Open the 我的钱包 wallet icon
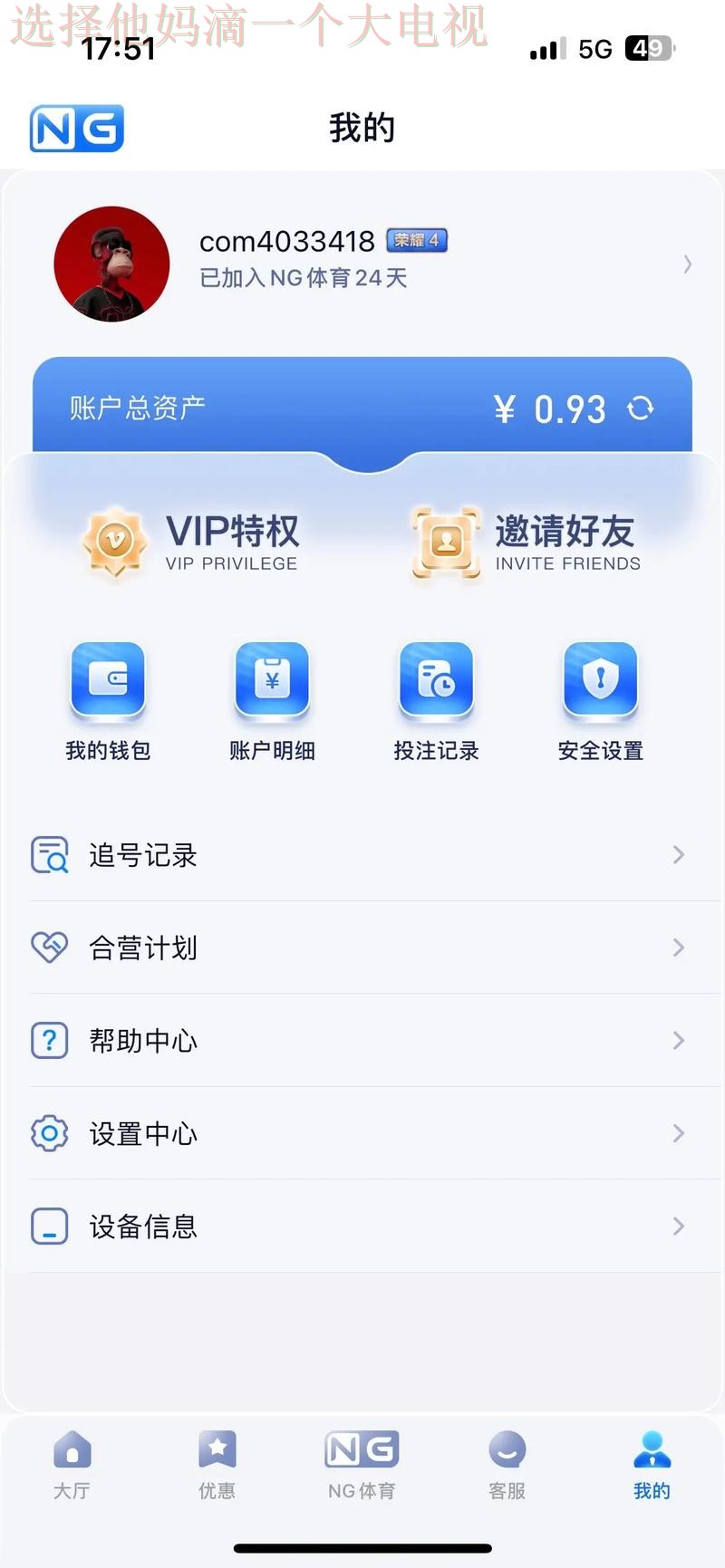Viewport: 725px width, 1568px height. (x=108, y=682)
